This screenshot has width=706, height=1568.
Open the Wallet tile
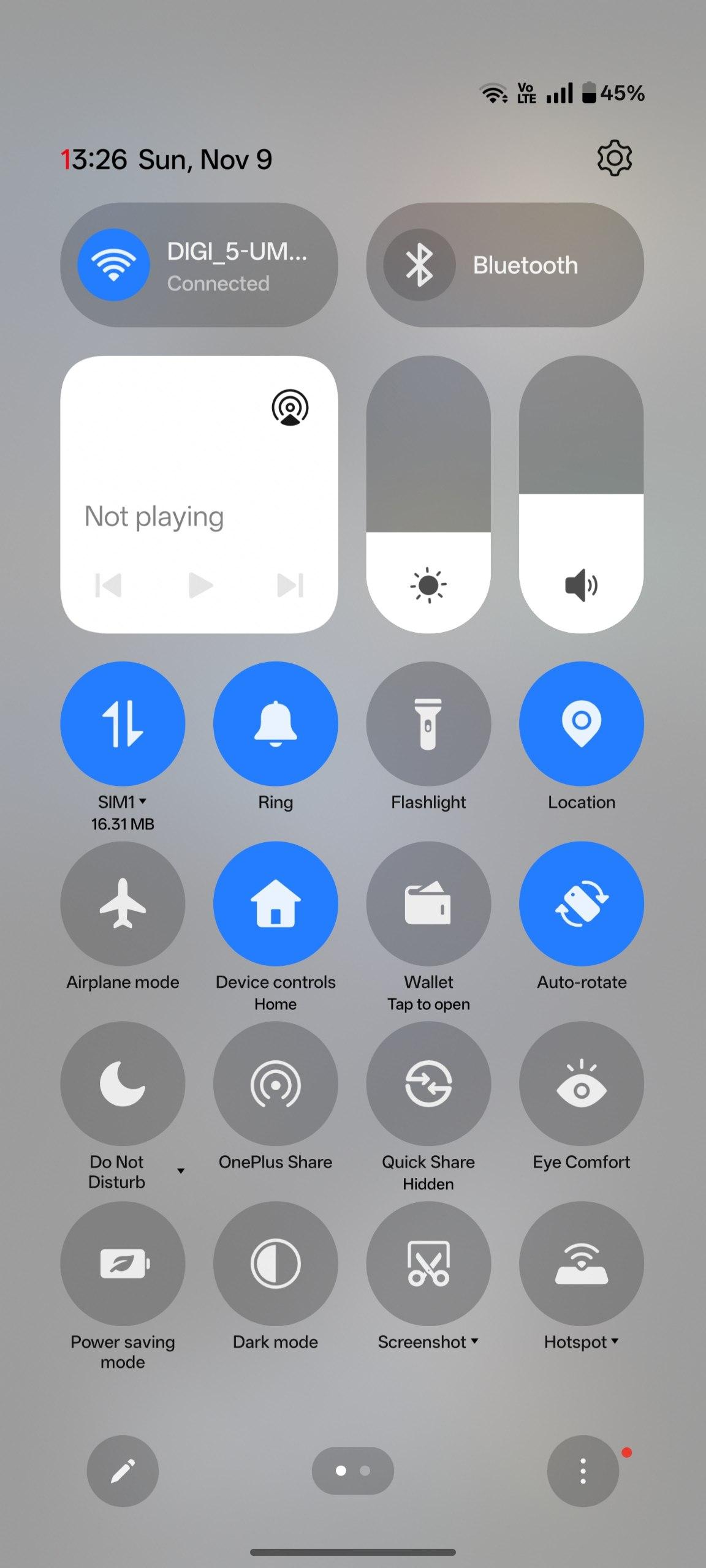point(428,903)
